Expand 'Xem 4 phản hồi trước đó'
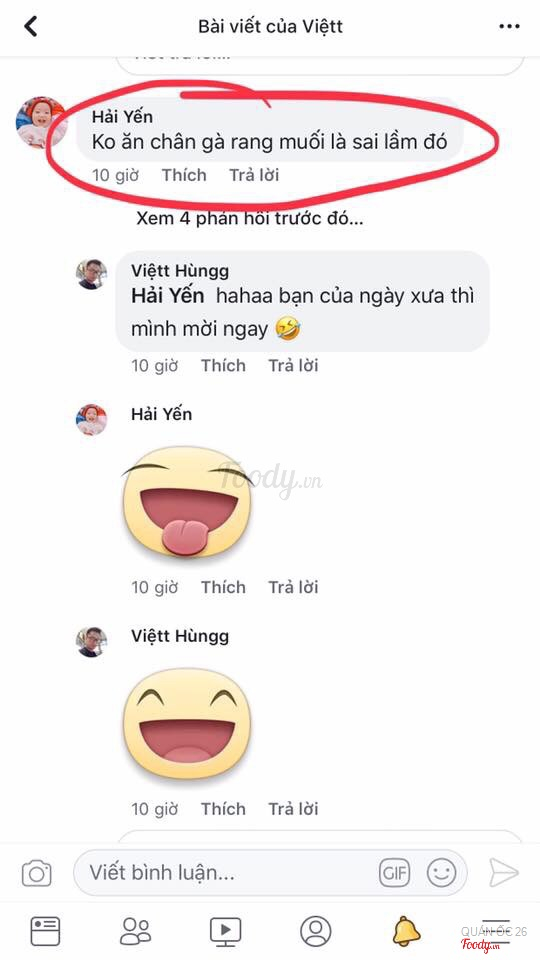 pyautogui.click(x=249, y=219)
